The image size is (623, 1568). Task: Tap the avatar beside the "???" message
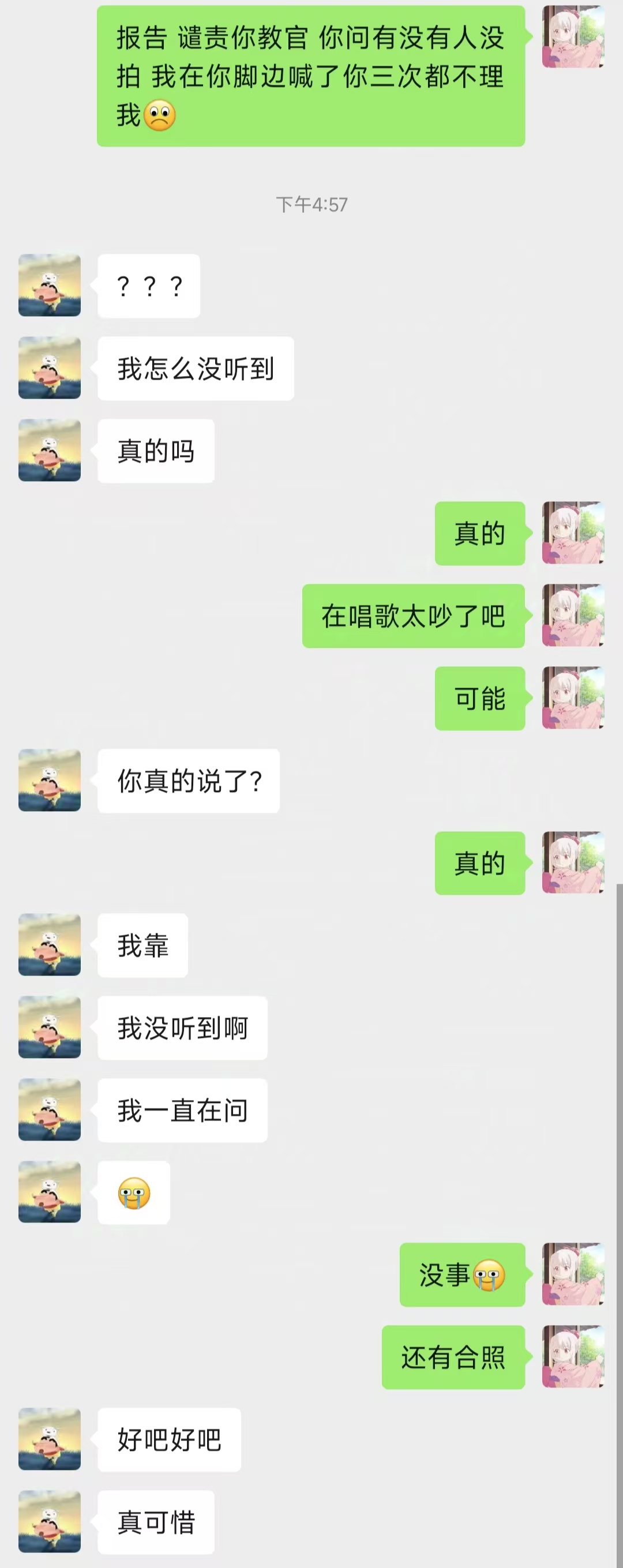[x=49, y=286]
